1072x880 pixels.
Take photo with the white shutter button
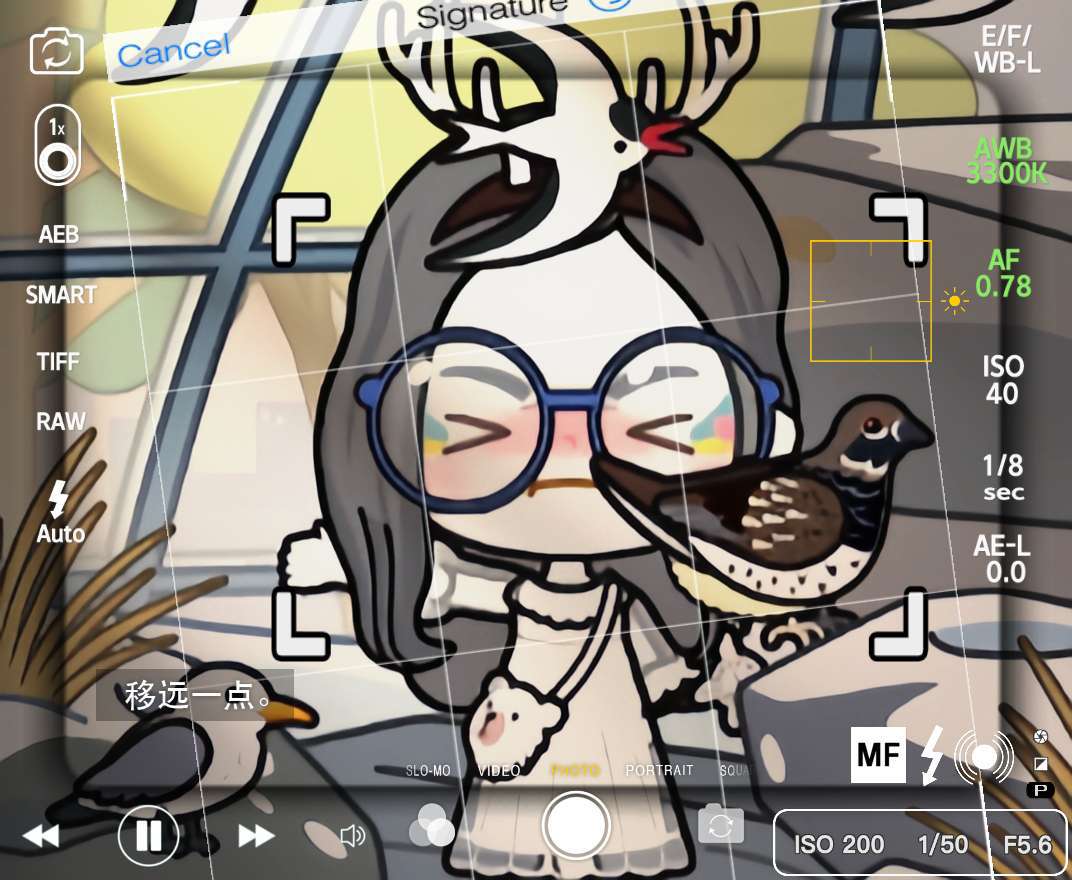pos(576,825)
